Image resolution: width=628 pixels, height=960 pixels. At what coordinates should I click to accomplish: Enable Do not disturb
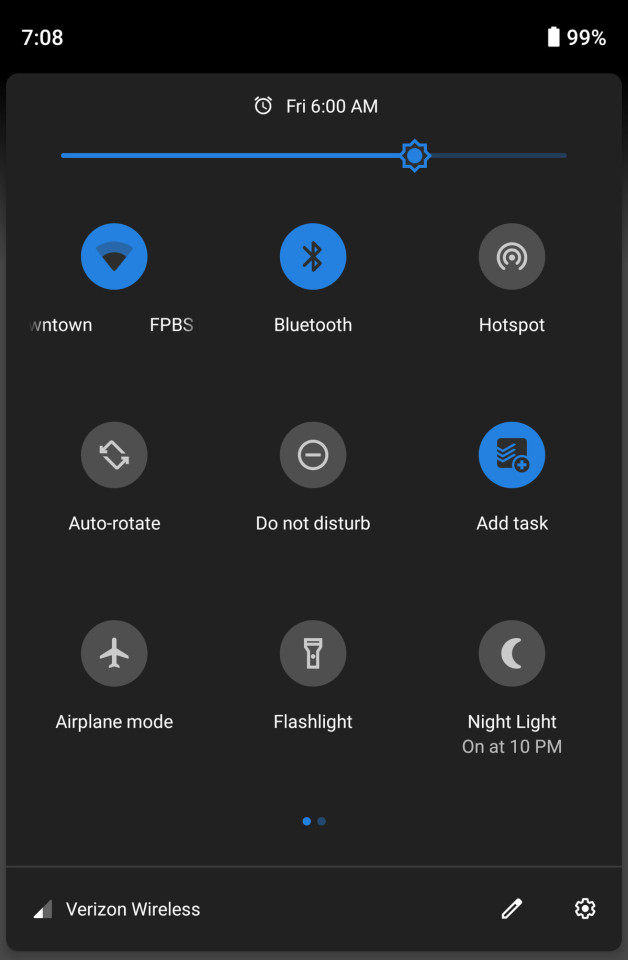tap(313, 455)
